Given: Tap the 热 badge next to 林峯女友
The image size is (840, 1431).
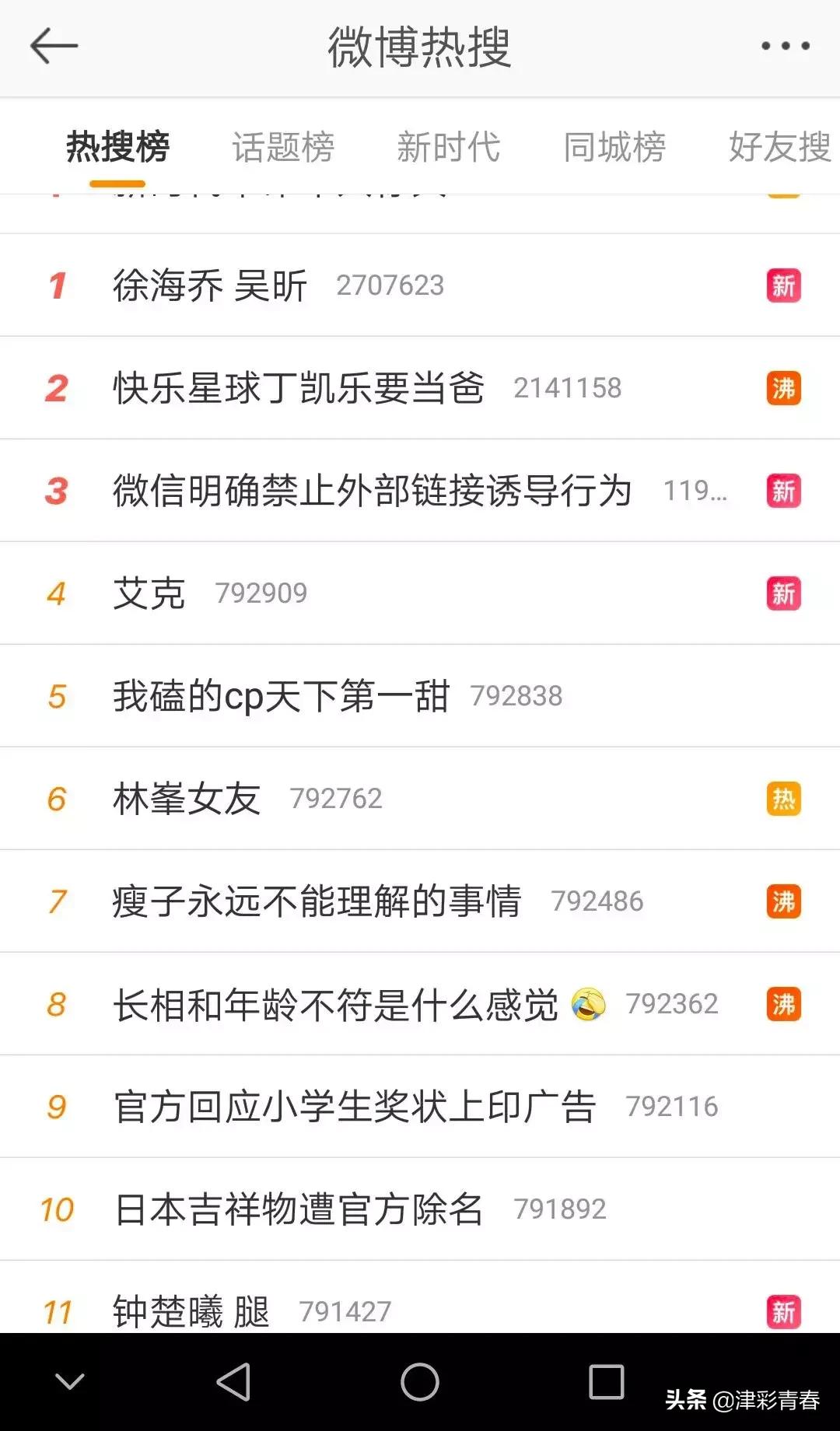Looking at the screenshot, I should [783, 798].
